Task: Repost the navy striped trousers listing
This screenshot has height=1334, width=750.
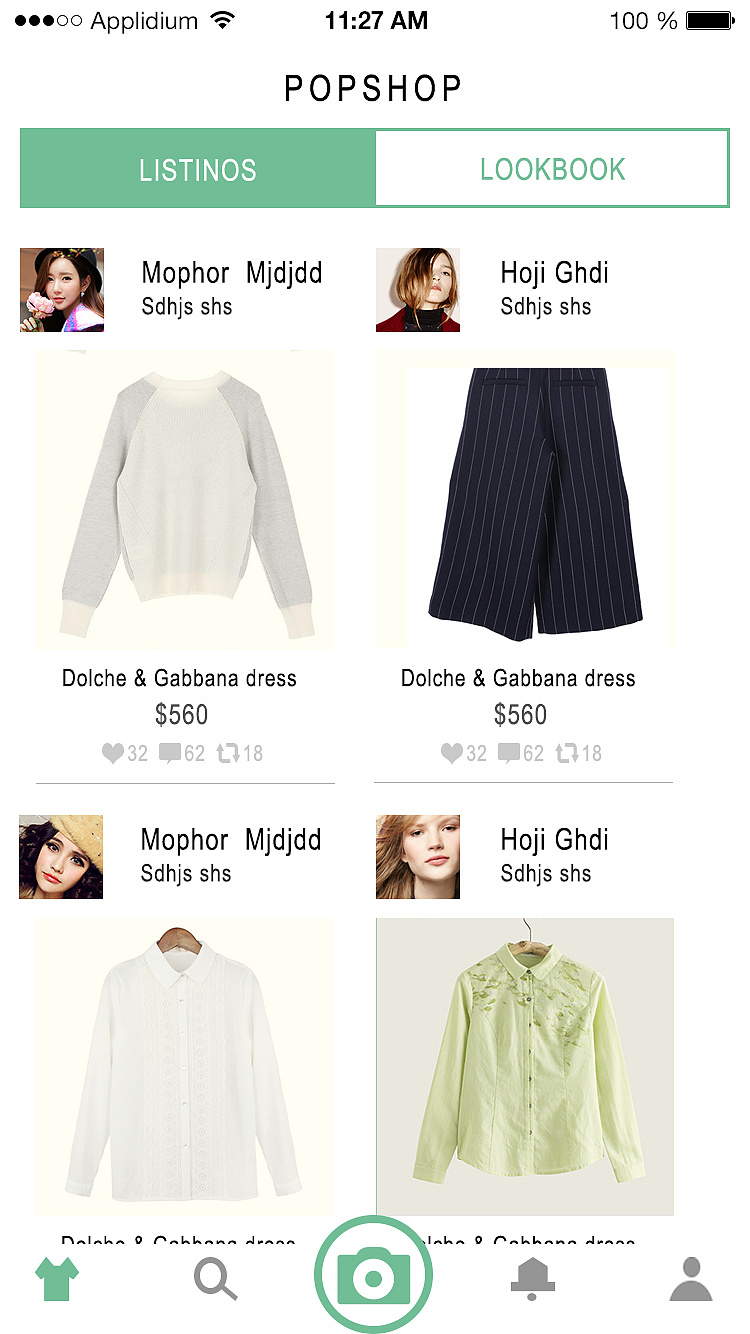Action: coord(567,753)
